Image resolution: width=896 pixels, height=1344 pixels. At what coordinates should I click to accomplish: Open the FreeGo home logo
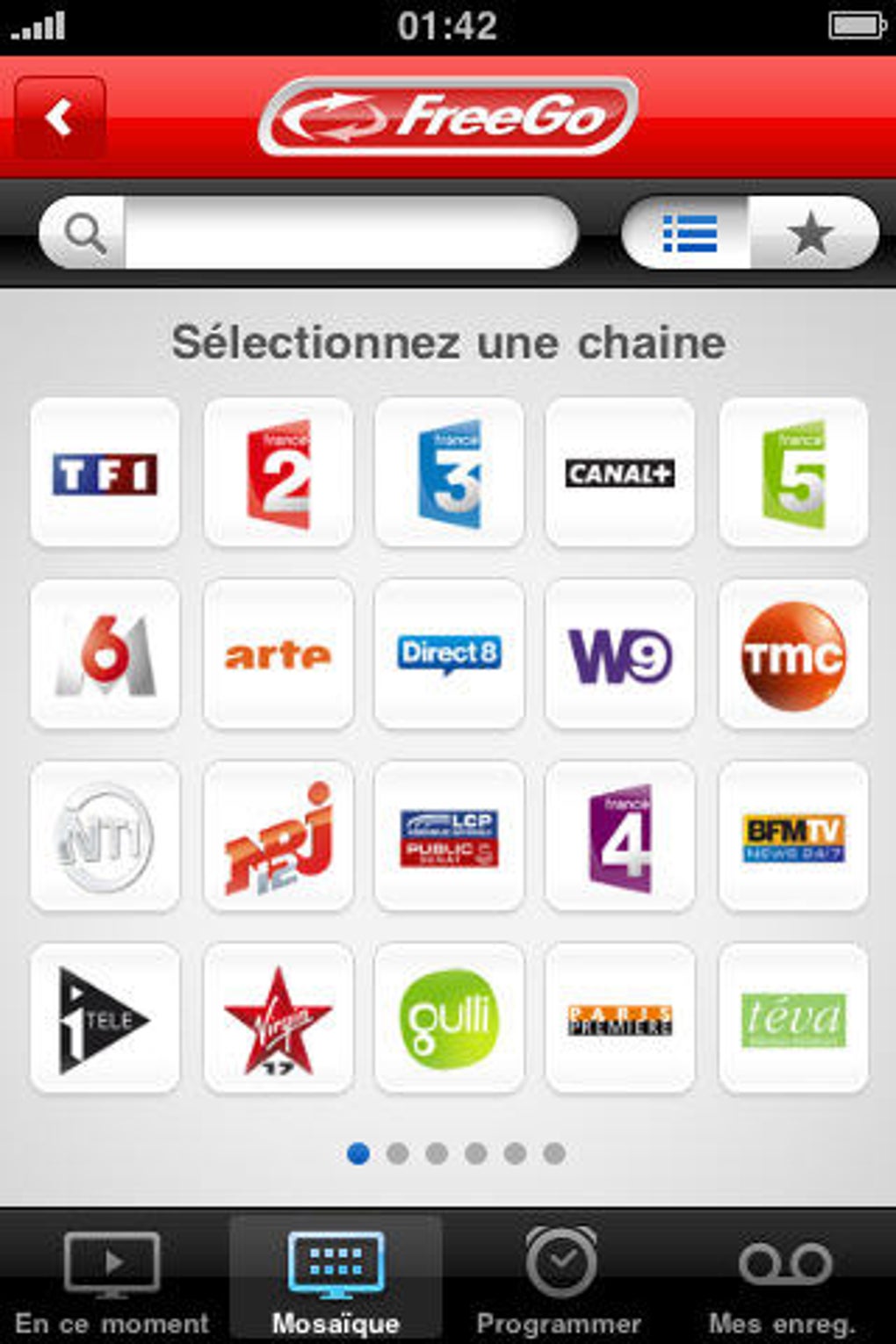pyautogui.click(x=448, y=119)
